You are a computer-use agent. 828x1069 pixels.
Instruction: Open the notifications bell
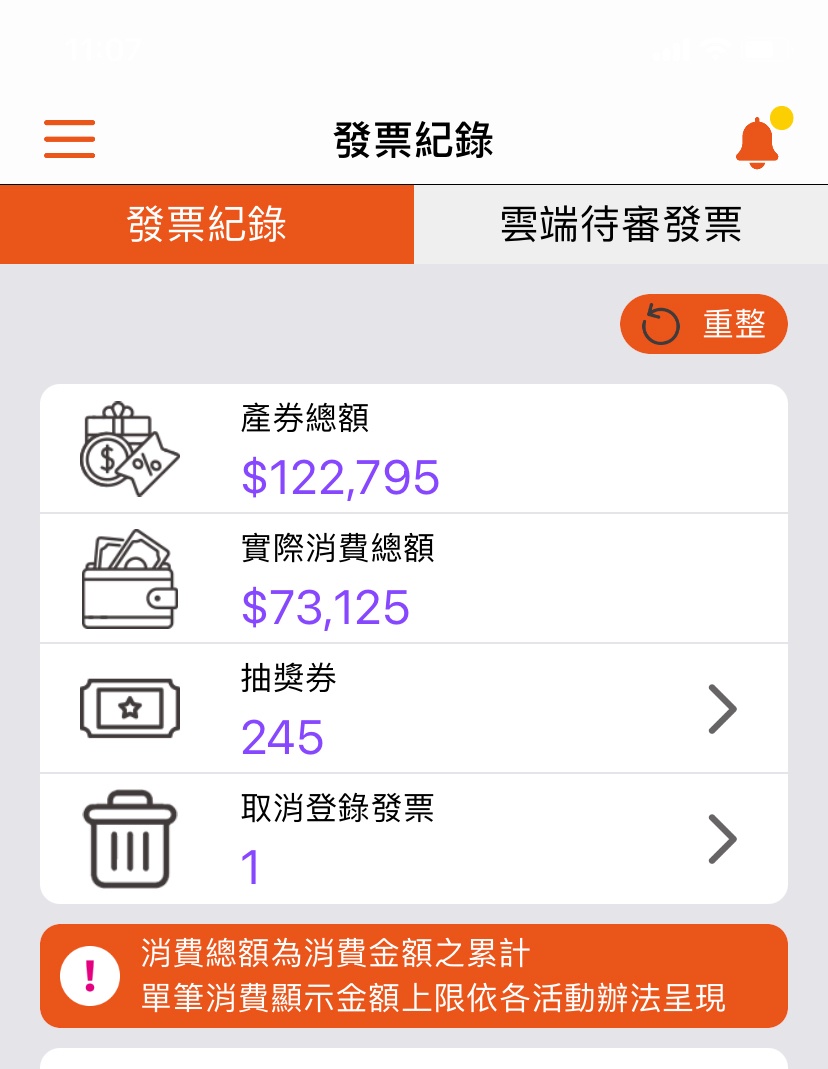click(x=757, y=142)
